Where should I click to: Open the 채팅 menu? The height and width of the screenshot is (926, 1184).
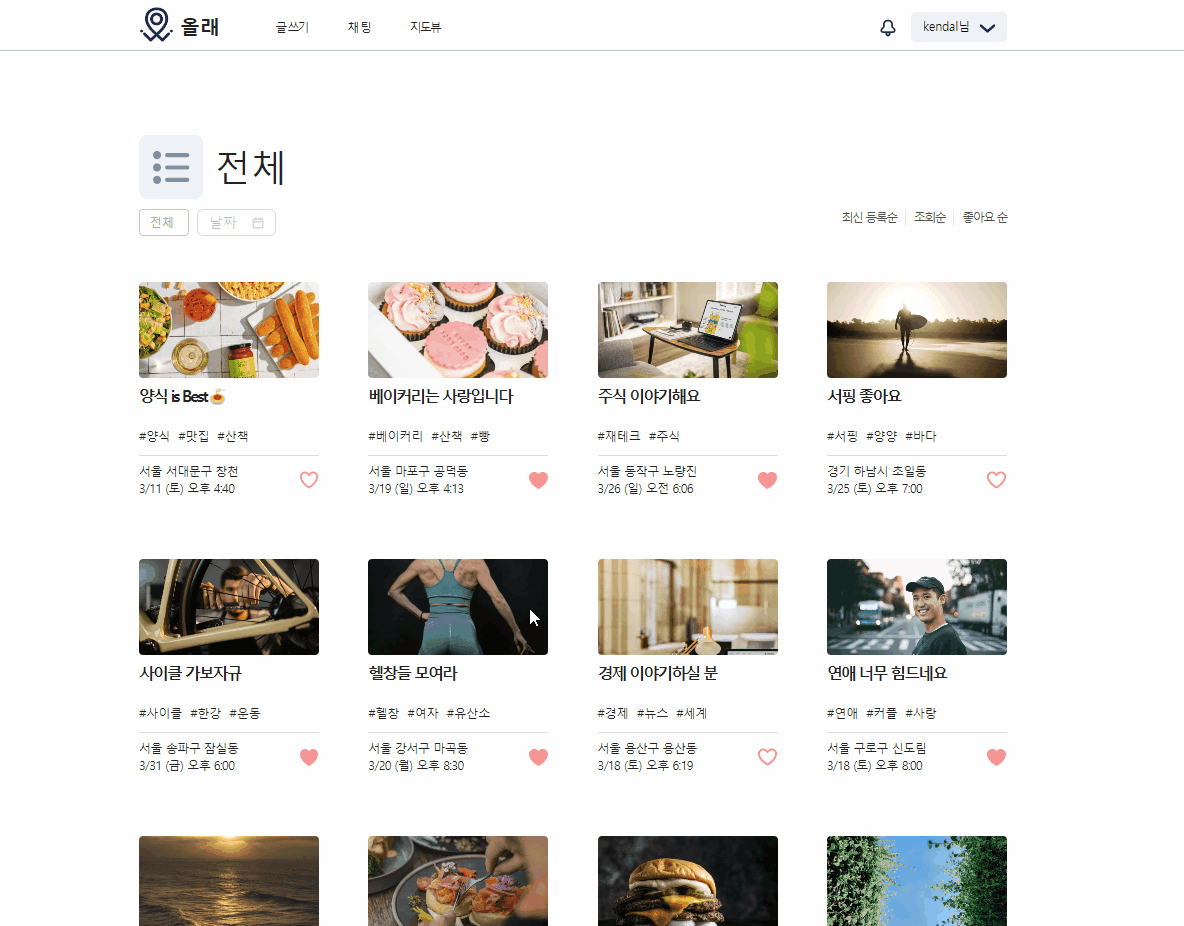pos(359,27)
